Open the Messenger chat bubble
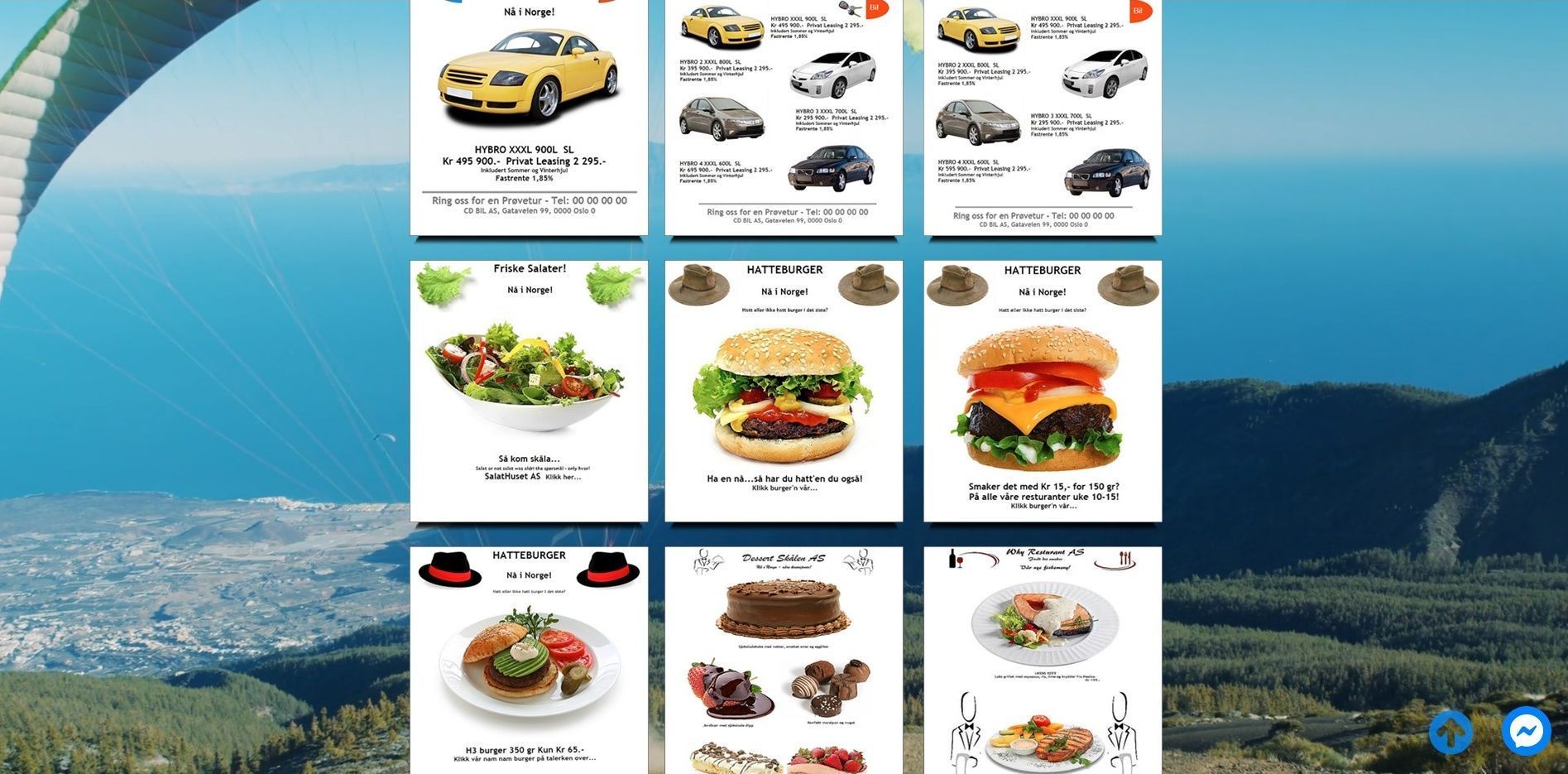This screenshot has height=774, width=1568. tap(1526, 731)
